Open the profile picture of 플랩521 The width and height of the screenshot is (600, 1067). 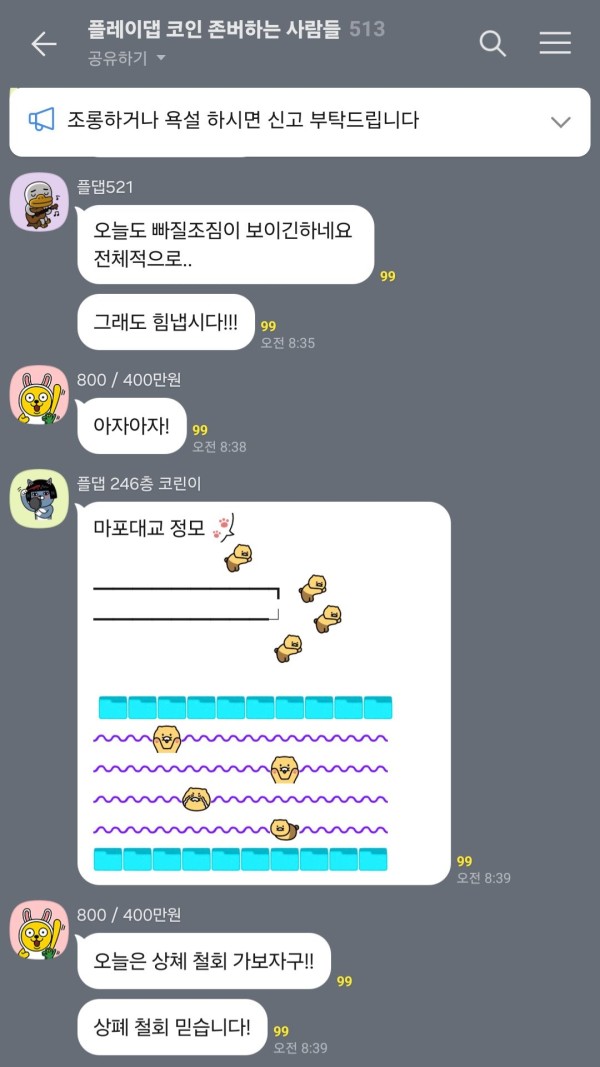(x=39, y=200)
